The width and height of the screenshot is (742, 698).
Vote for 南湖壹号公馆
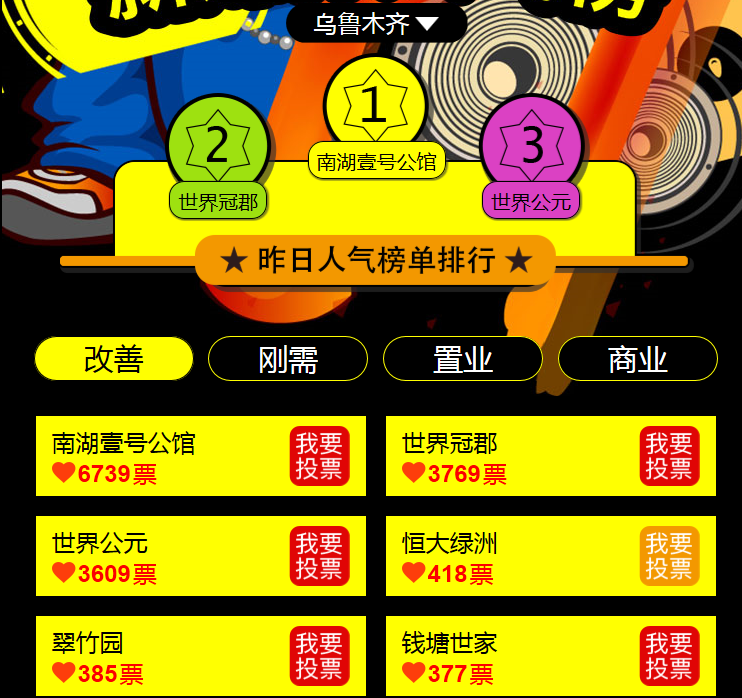point(319,456)
